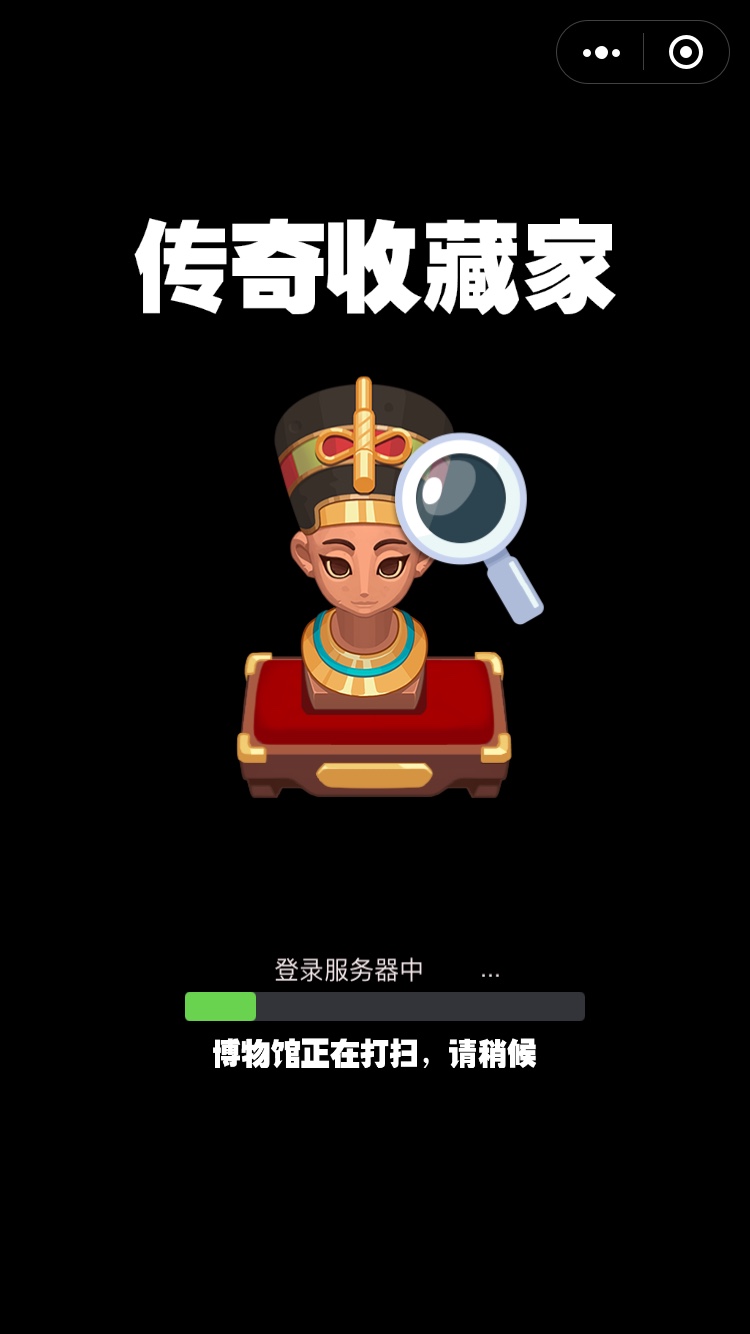750x1334 pixels.
Task: Close the mini program via circle button
Action: [686, 52]
